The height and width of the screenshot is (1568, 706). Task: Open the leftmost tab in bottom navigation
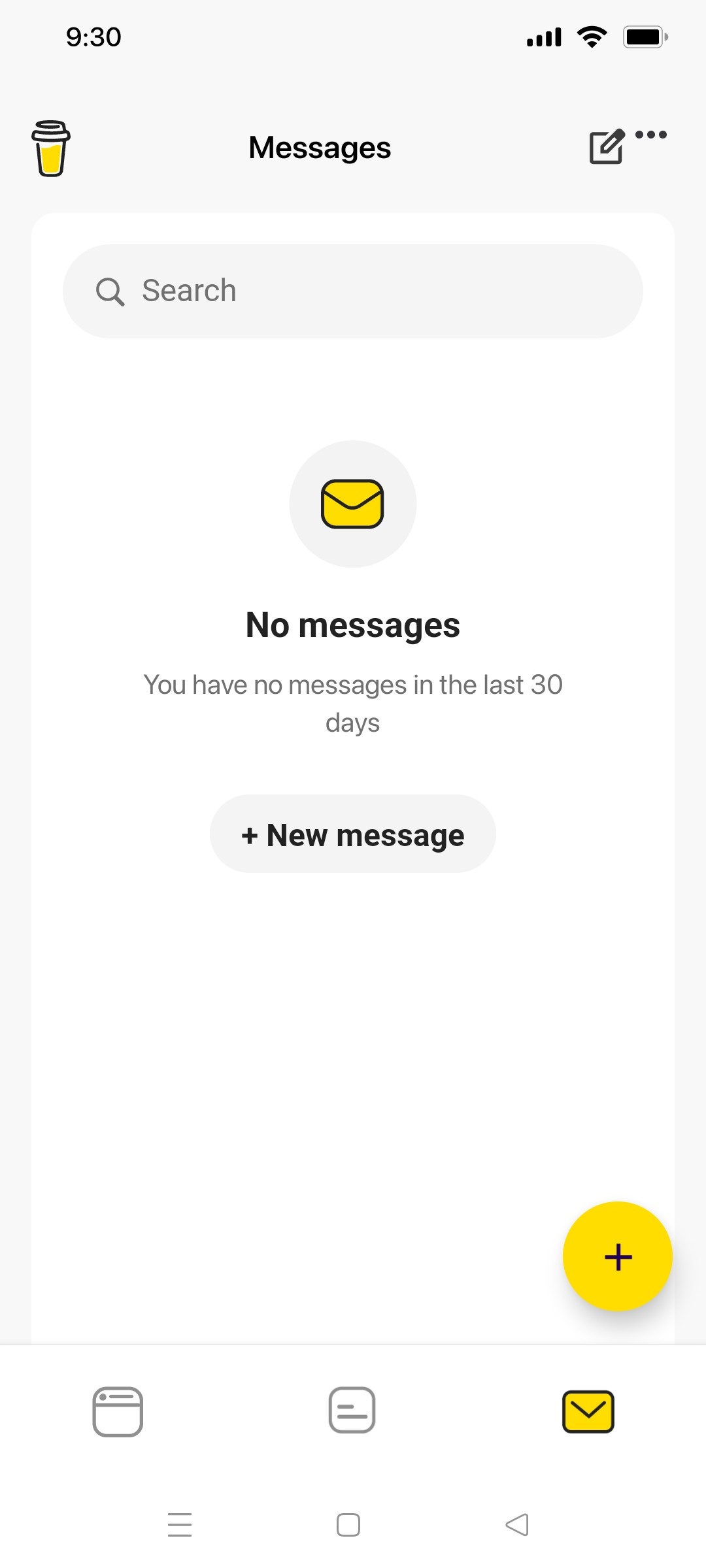118,1411
